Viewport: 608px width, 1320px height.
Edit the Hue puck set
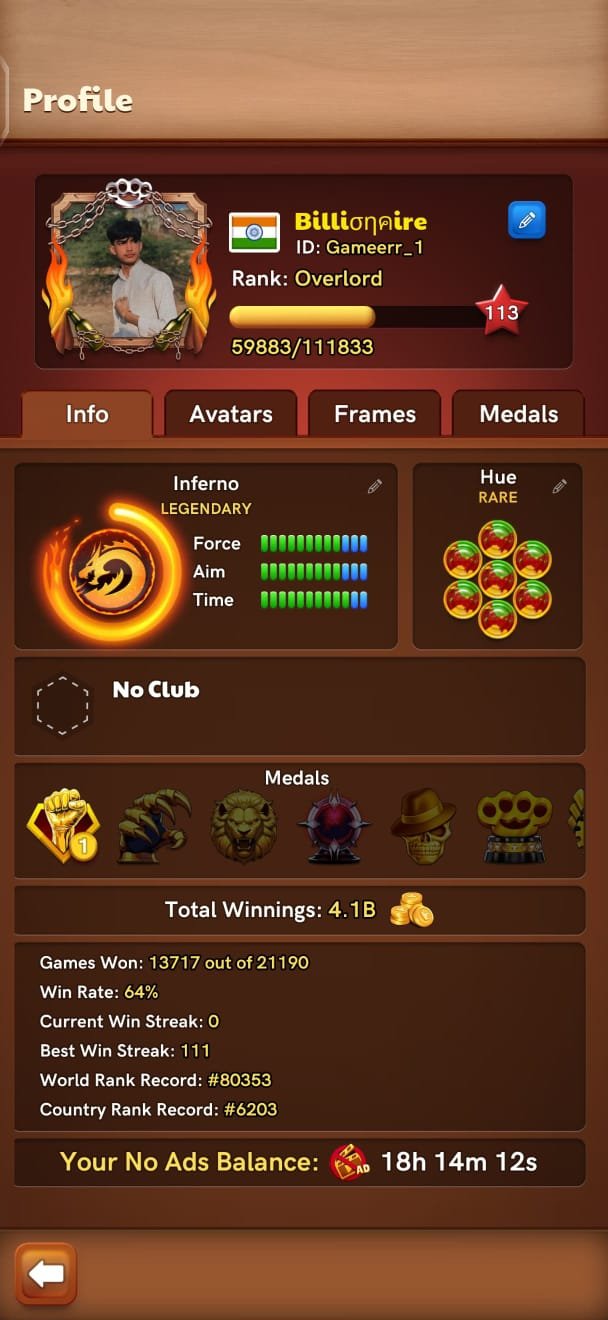coord(560,487)
